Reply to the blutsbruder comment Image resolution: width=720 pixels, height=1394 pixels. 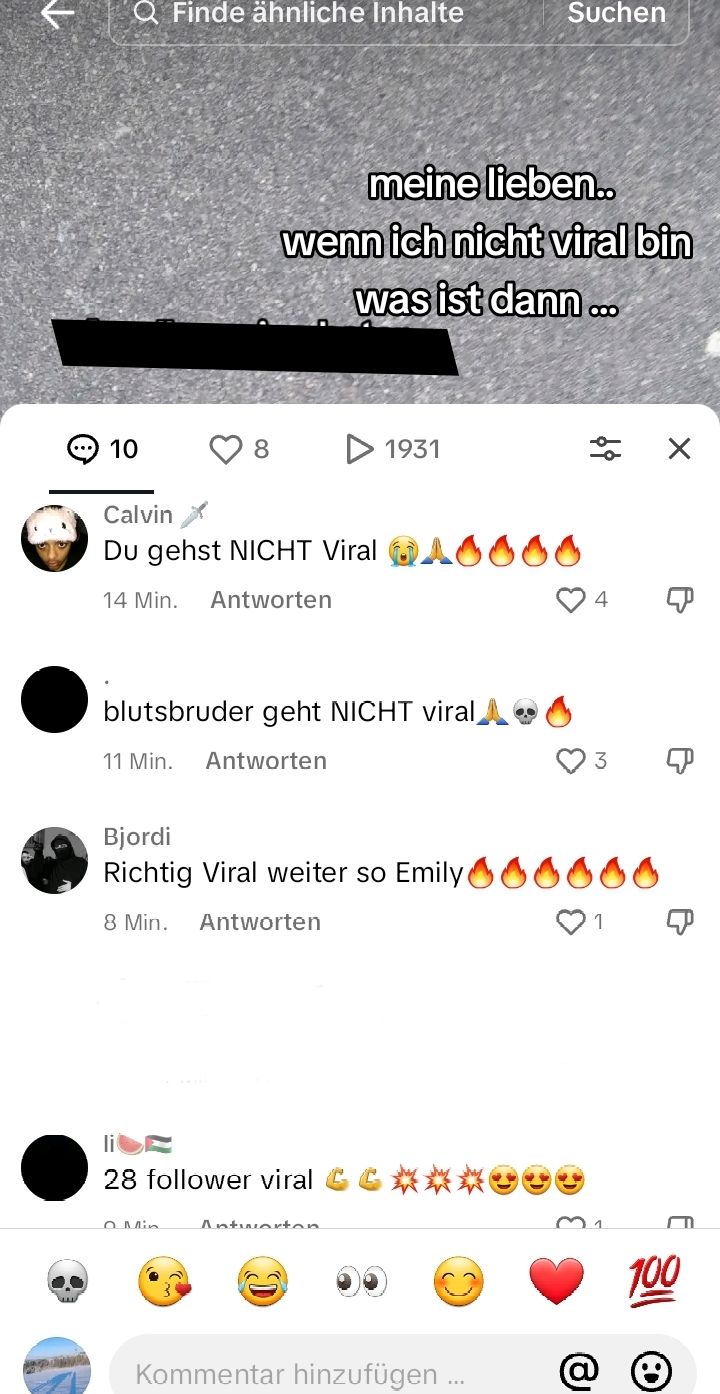pyautogui.click(x=266, y=761)
